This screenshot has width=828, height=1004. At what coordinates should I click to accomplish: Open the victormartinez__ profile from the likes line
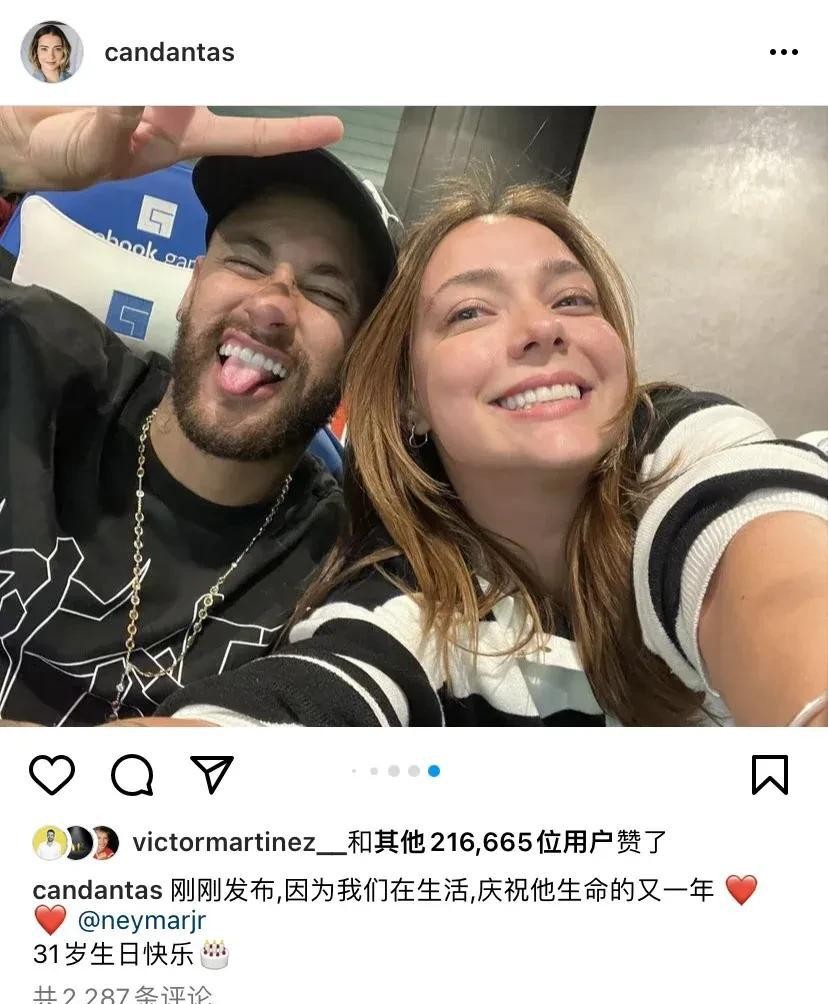coord(239,843)
